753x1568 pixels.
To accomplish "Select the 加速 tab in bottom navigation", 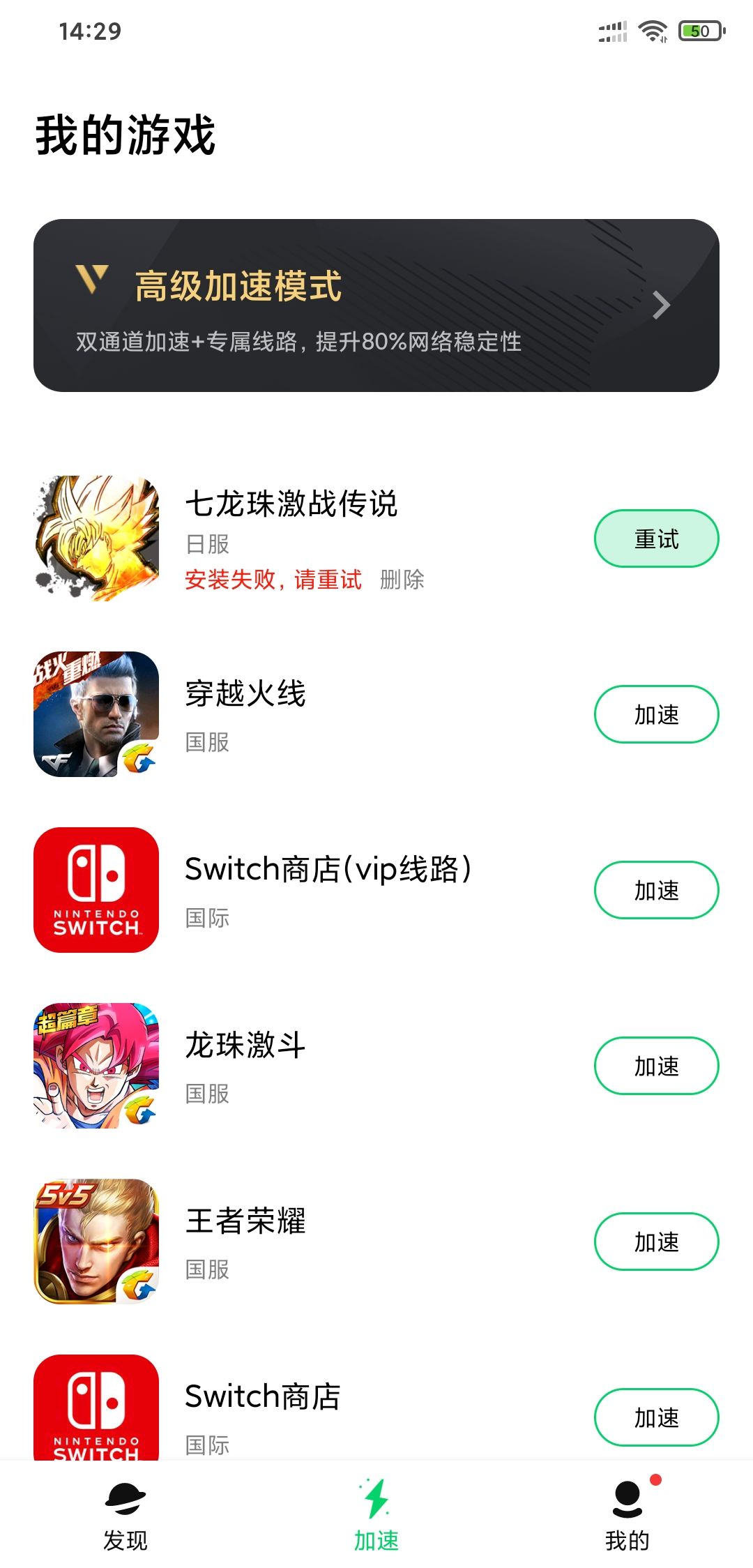I will point(376,1512).
